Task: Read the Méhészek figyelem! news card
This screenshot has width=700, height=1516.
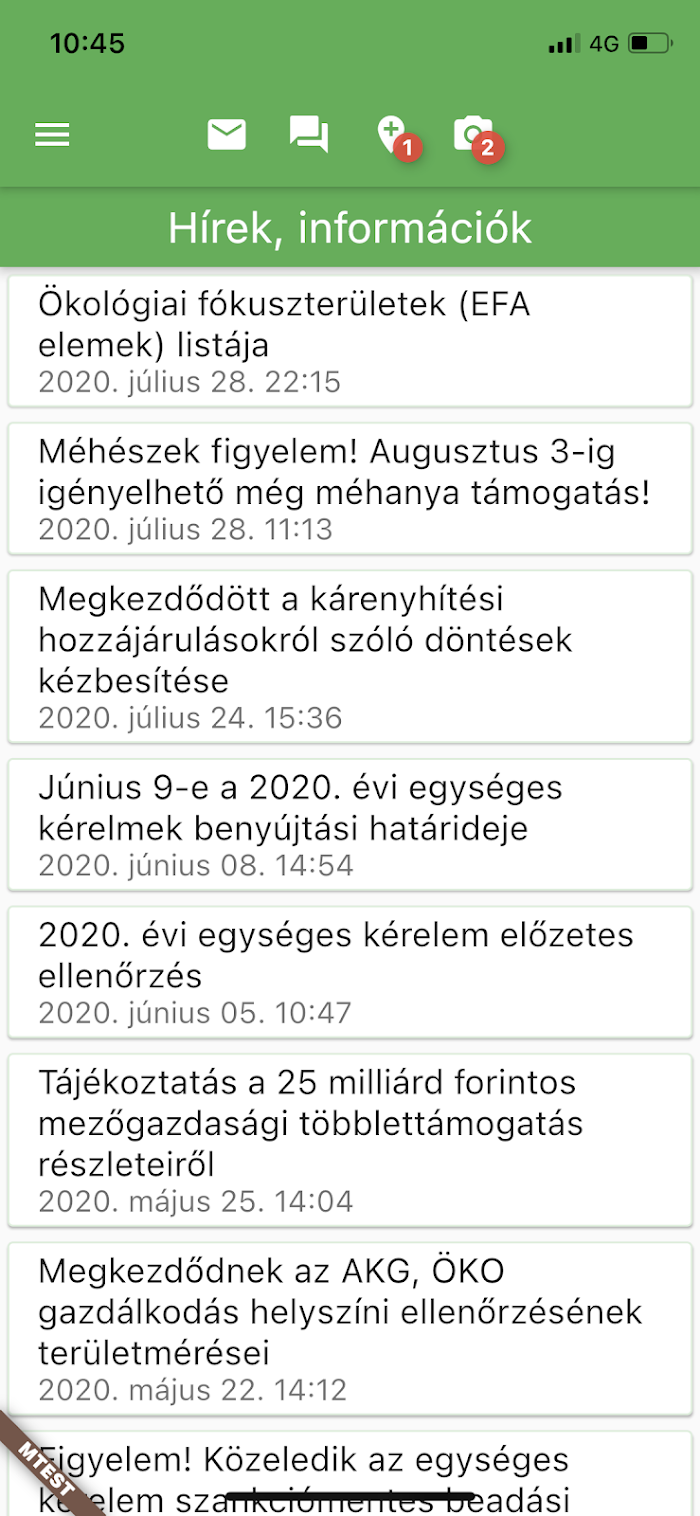Action: [350, 488]
